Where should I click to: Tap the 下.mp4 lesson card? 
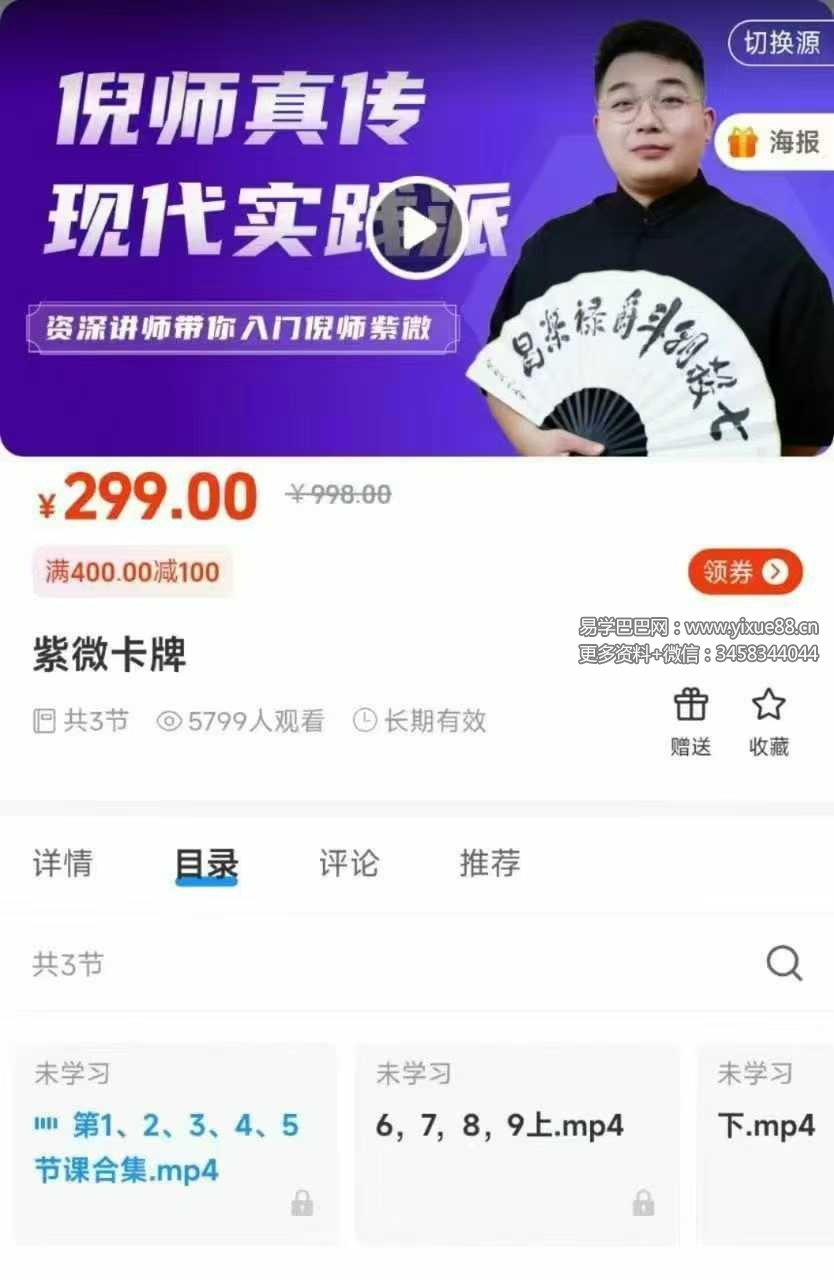pos(770,1125)
